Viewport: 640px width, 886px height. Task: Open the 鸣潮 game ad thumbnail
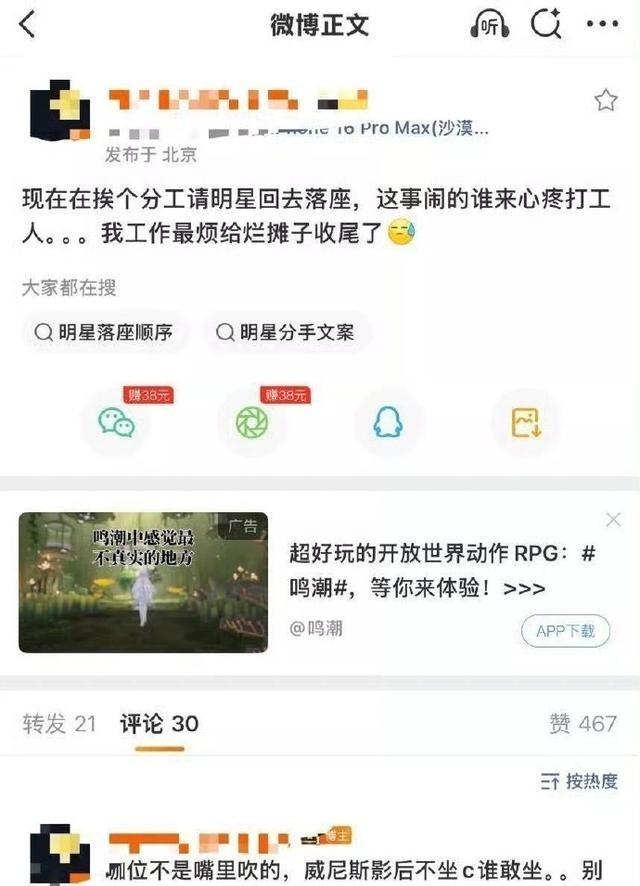coord(143,582)
